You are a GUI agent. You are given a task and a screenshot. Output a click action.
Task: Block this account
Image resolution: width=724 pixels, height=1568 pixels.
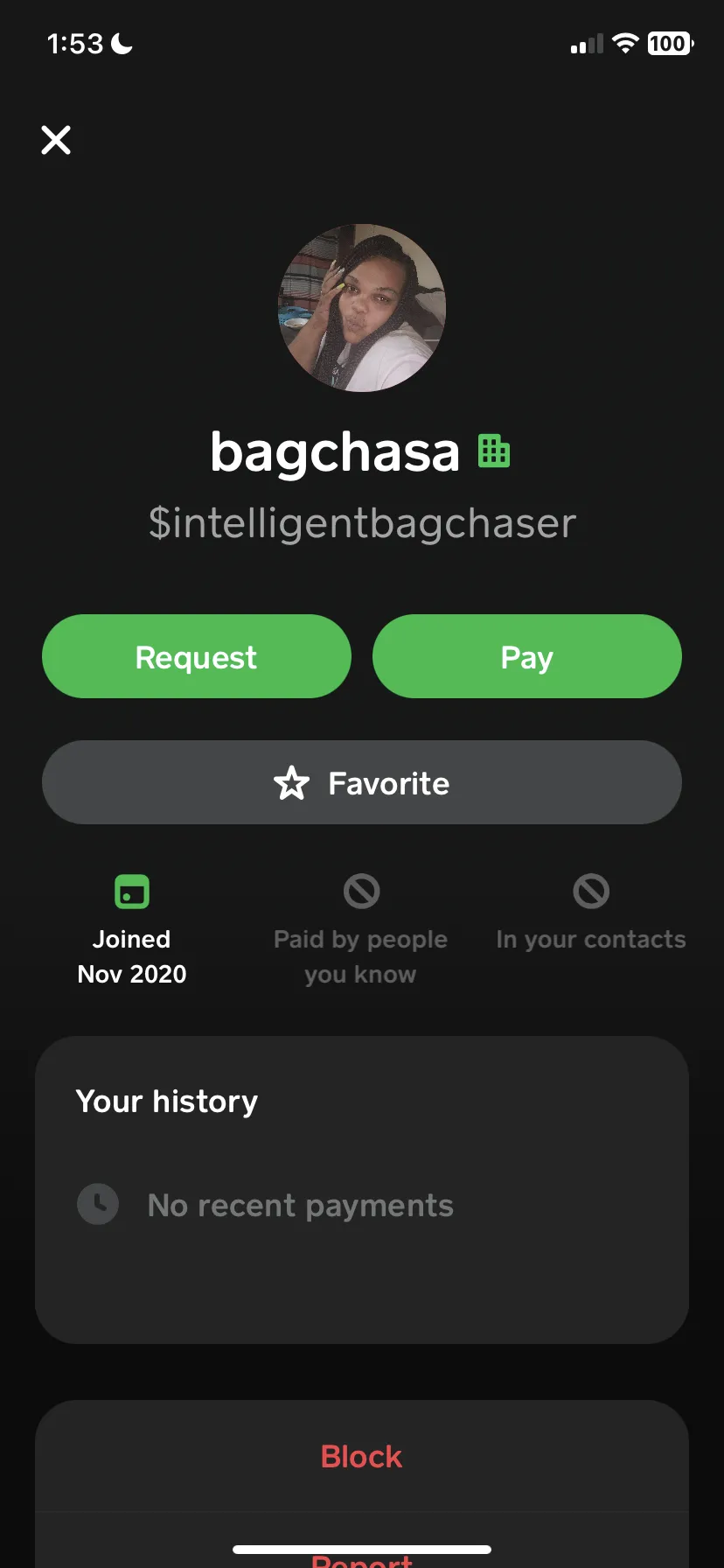(362, 1456)
